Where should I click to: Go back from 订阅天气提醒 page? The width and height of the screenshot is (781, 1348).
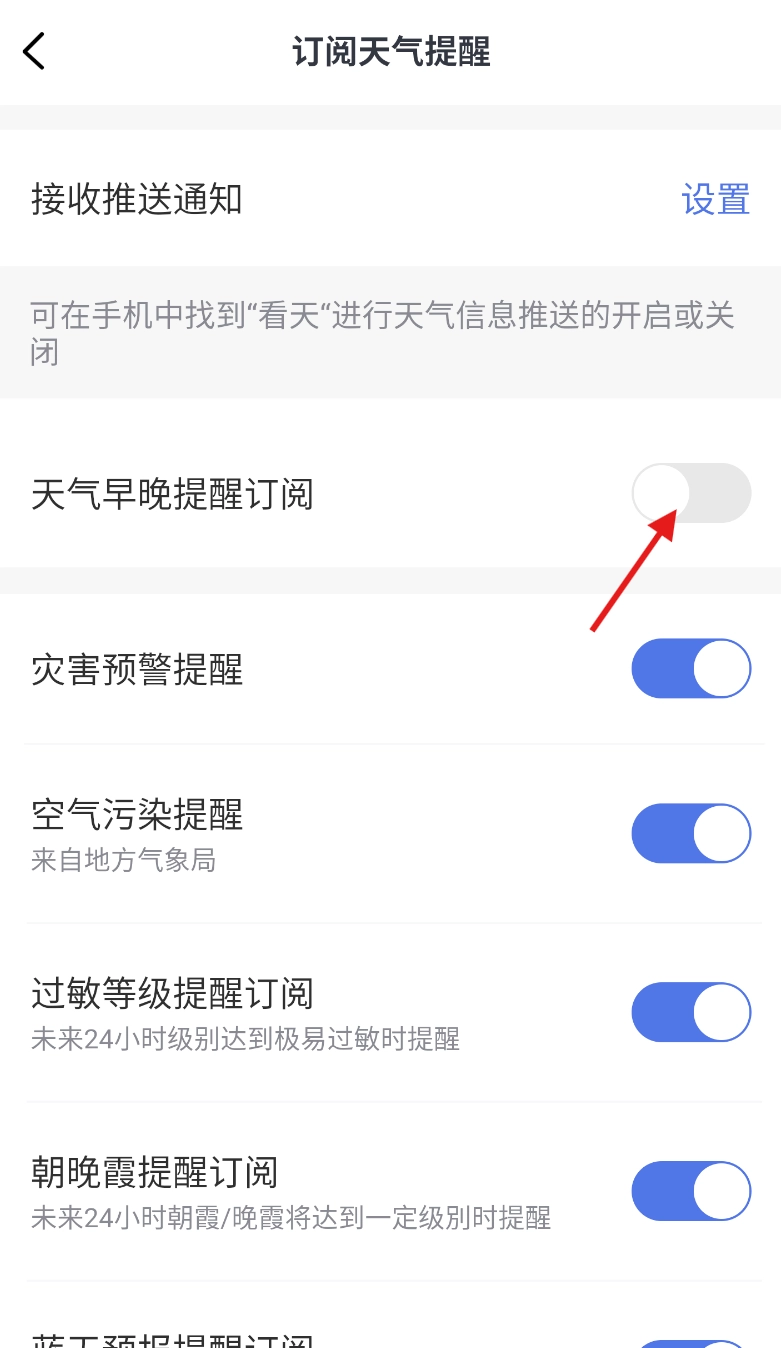(x=35, y=51)
